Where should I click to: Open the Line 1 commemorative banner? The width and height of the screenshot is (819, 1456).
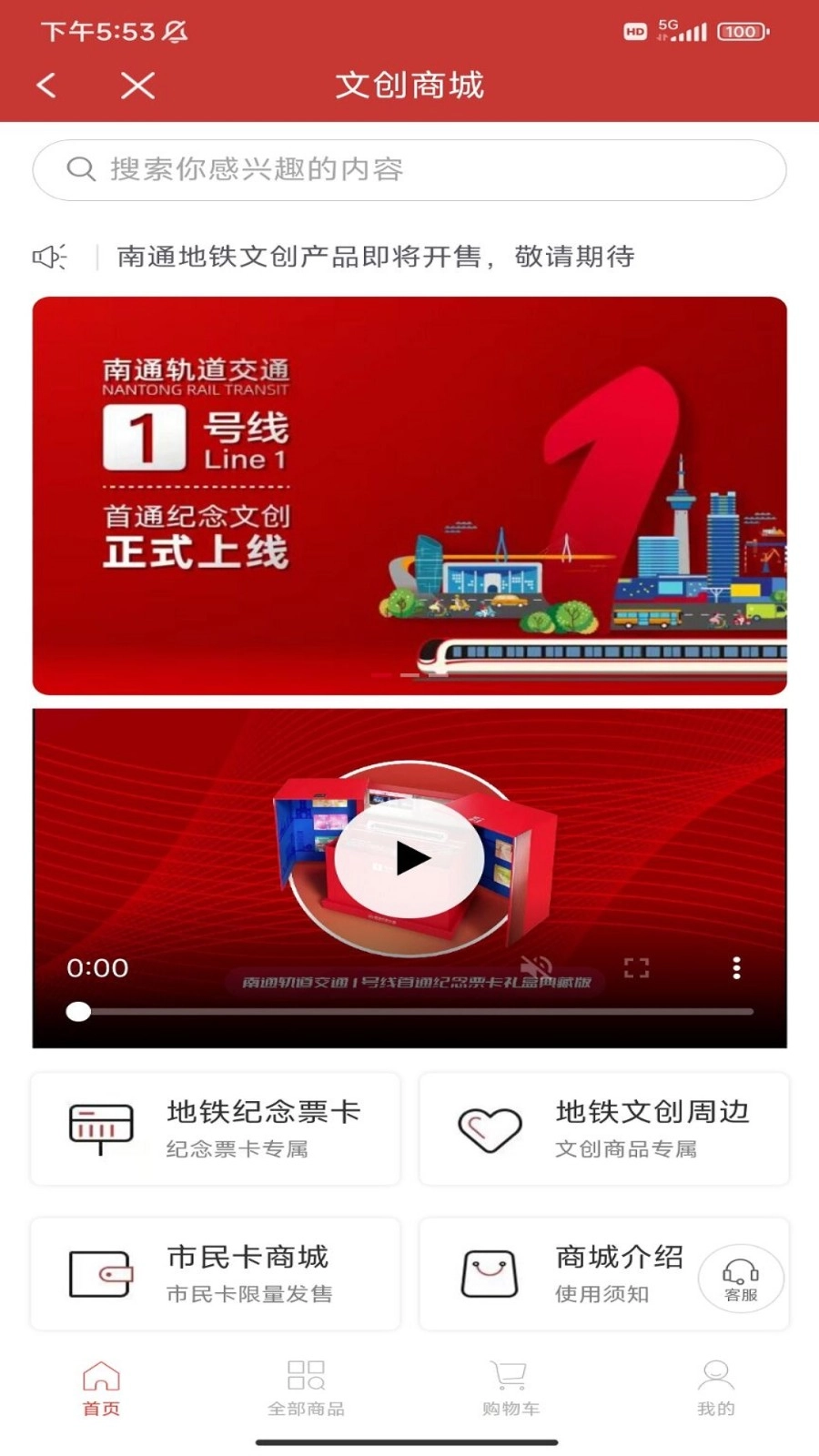409,494
